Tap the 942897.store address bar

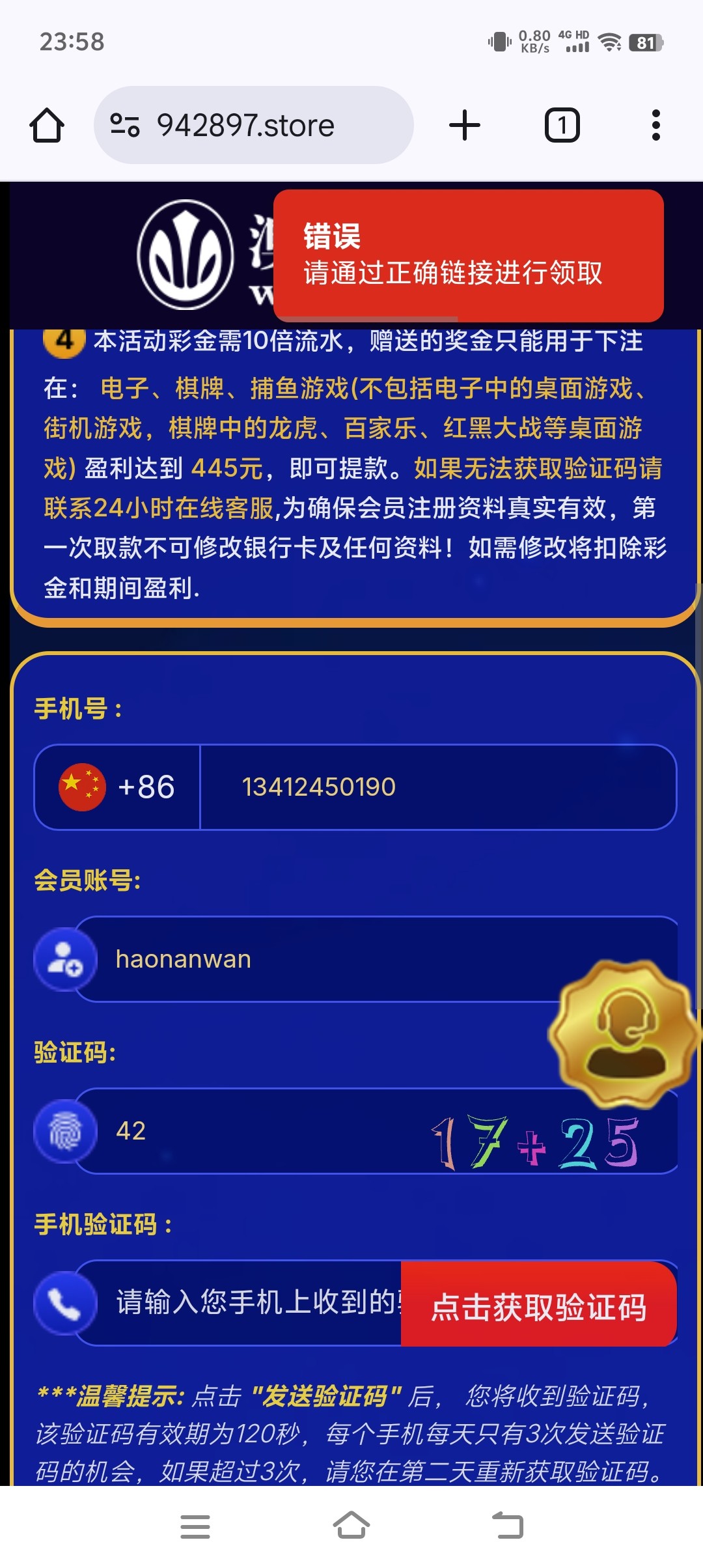point(254,125)
